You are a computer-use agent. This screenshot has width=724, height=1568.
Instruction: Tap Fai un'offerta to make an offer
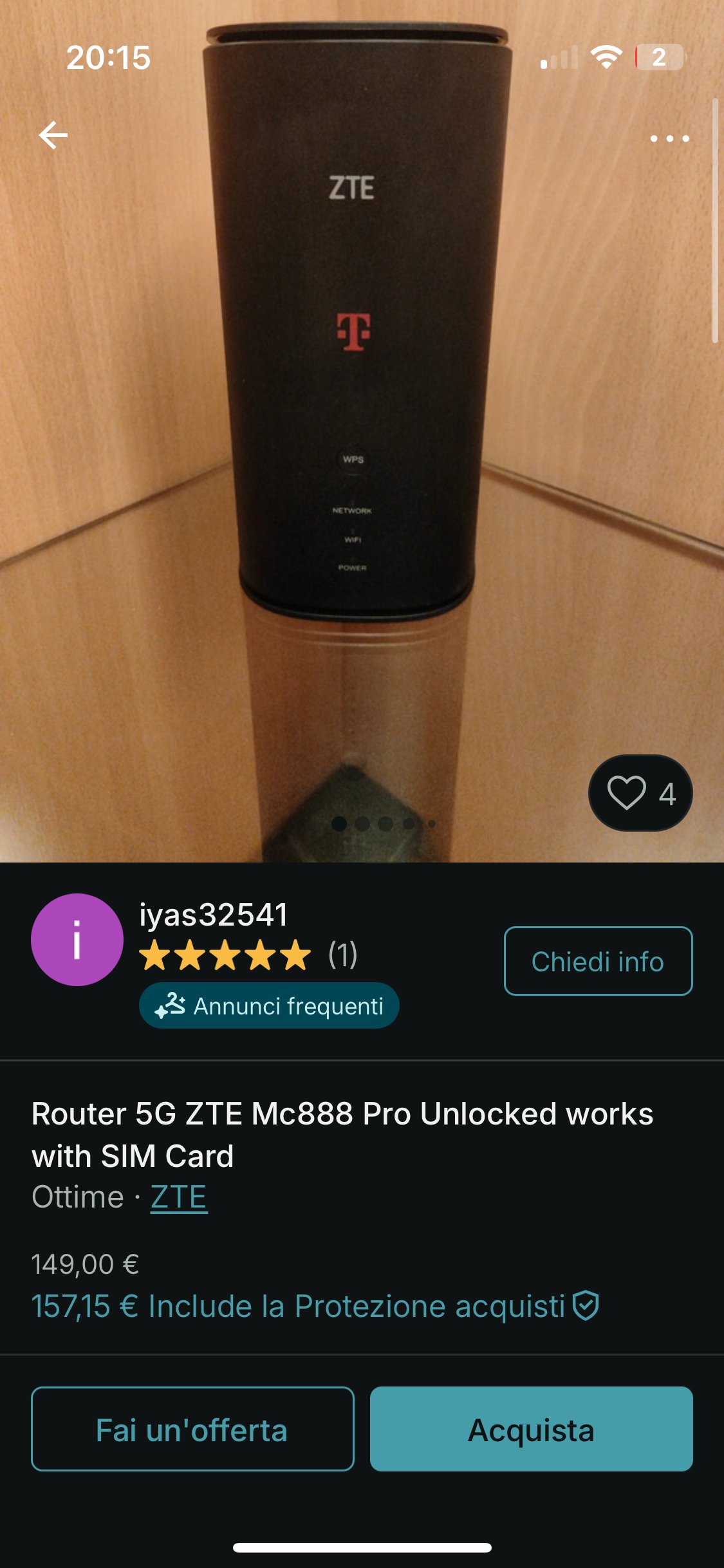(x=192, y=1429)
